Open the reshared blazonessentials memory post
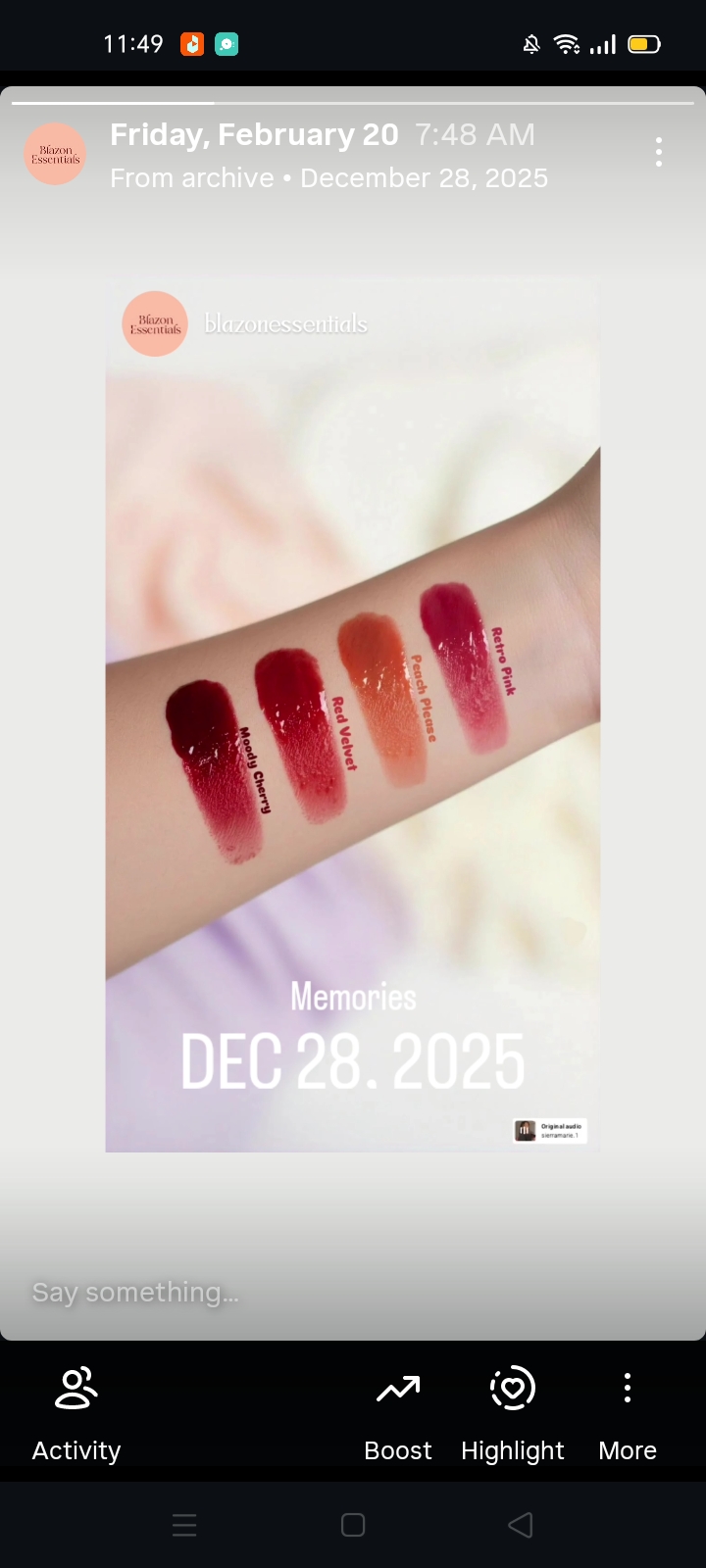Viewport: 706px width, 1568px height. point(353,715)
